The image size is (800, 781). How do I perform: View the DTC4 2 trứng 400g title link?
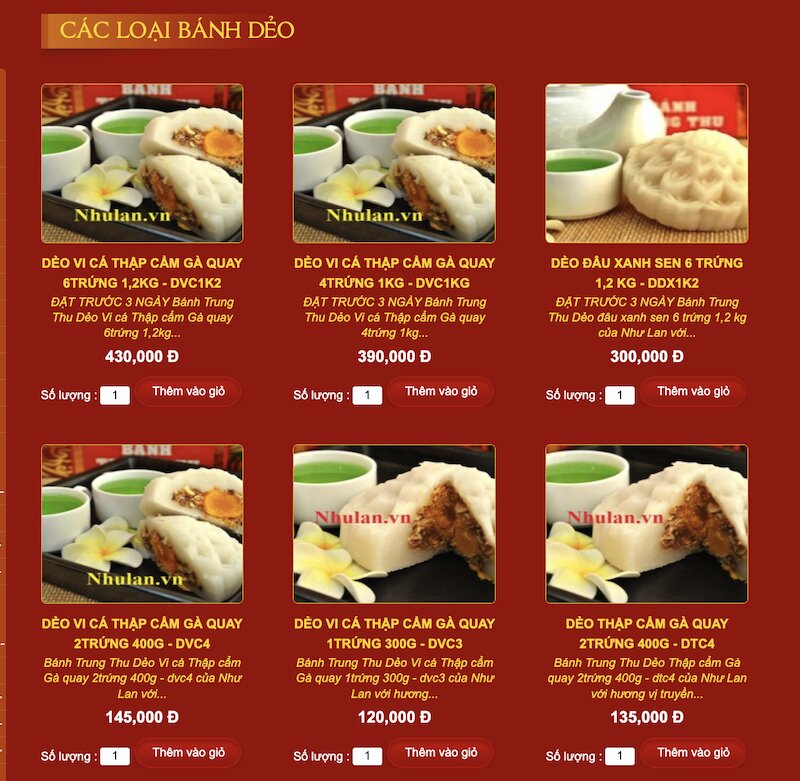(x=646, y=632)
